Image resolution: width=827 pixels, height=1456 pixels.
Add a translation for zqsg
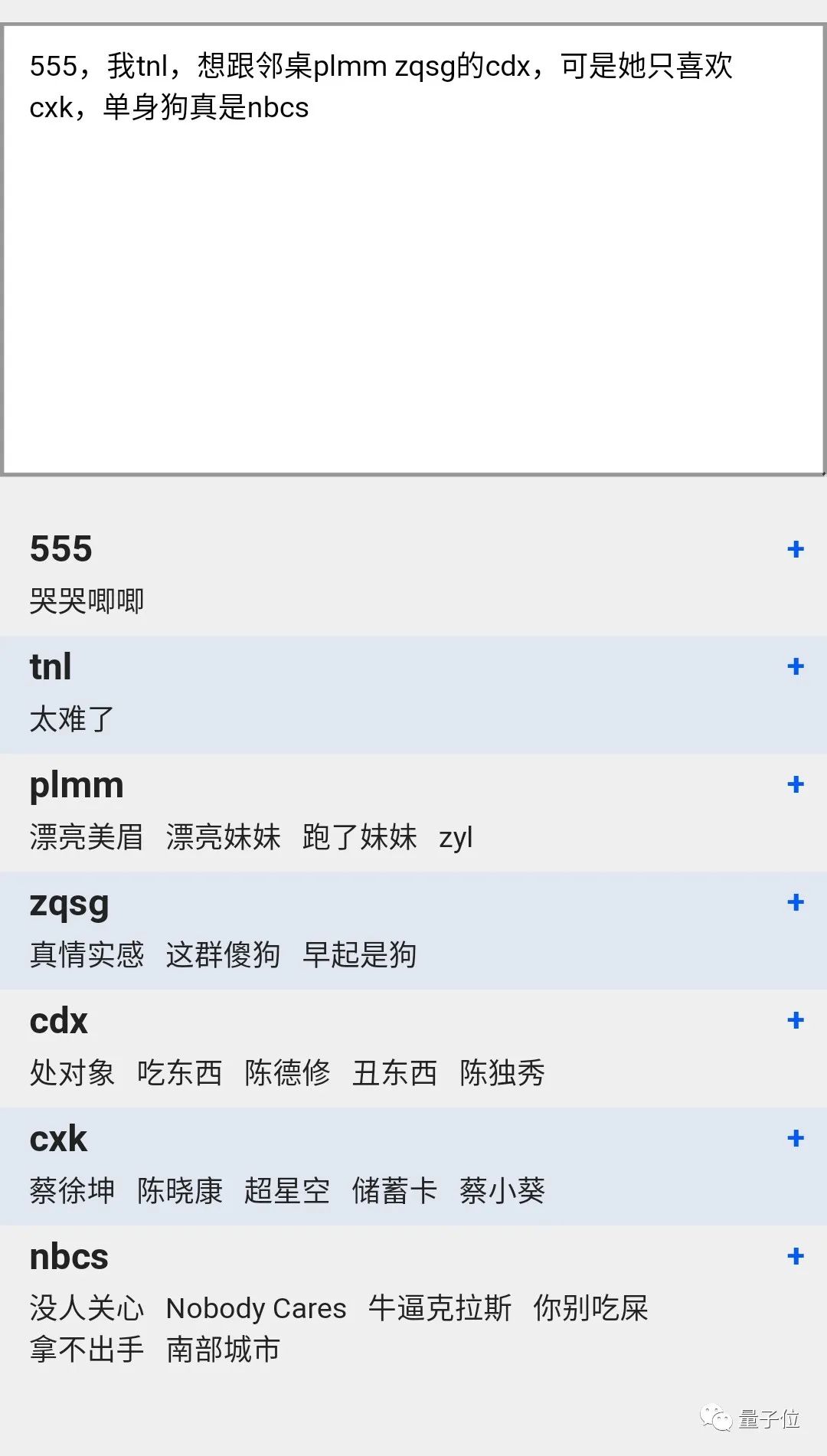(795, 902)
